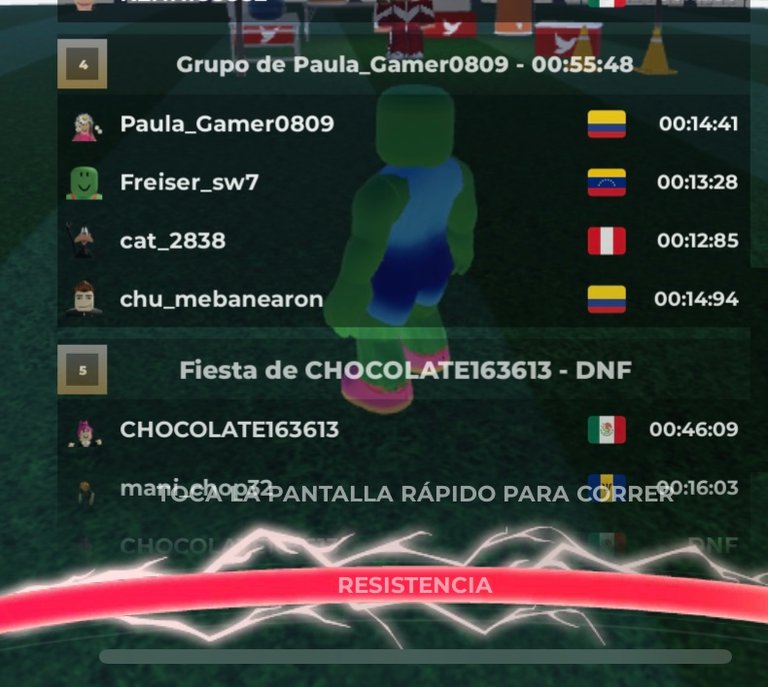Select player Paula_Gamer0809 in the leaderboard
768x687 pixels.
[x=227, y=124]
